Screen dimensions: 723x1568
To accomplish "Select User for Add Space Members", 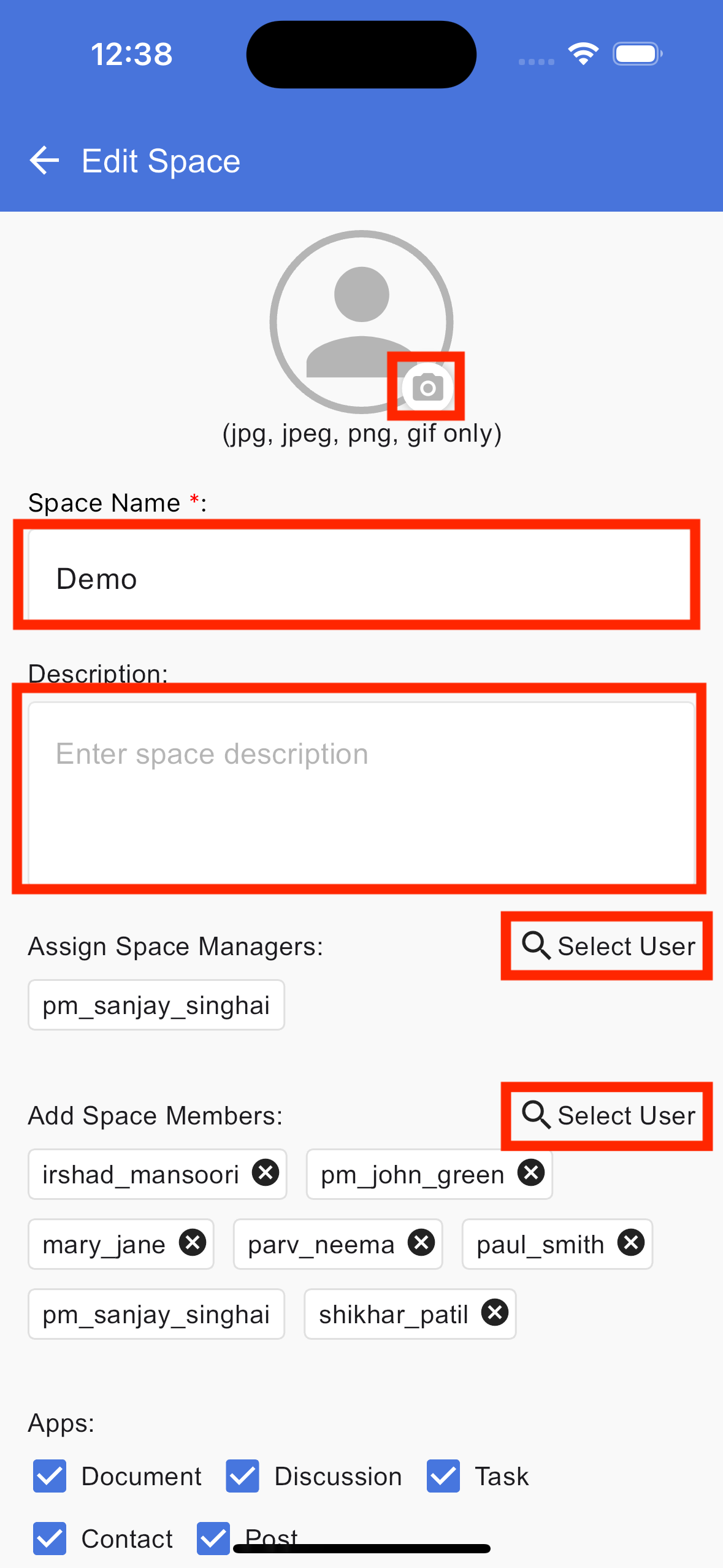I will click(607, 1115).
